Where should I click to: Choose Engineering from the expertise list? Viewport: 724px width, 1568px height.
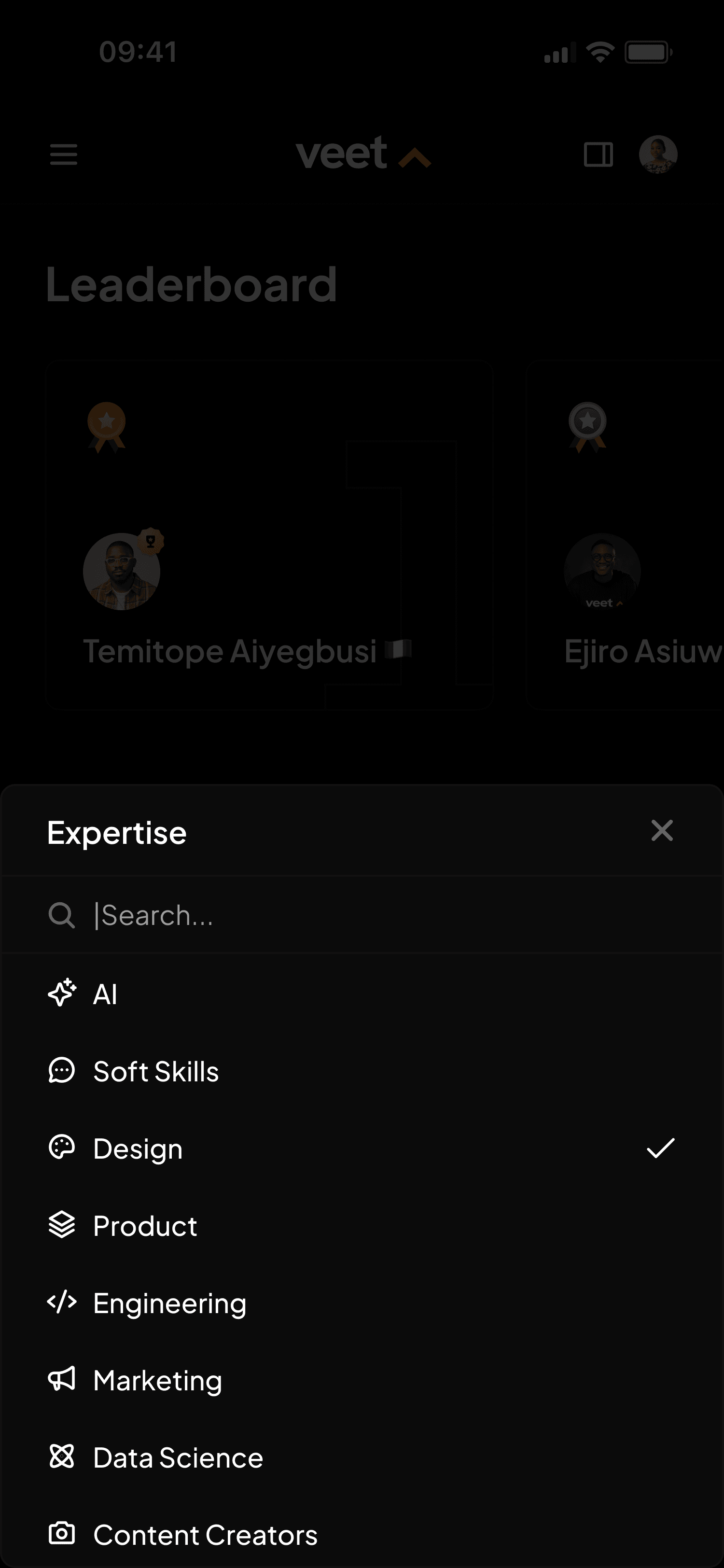click(170, 1302)
